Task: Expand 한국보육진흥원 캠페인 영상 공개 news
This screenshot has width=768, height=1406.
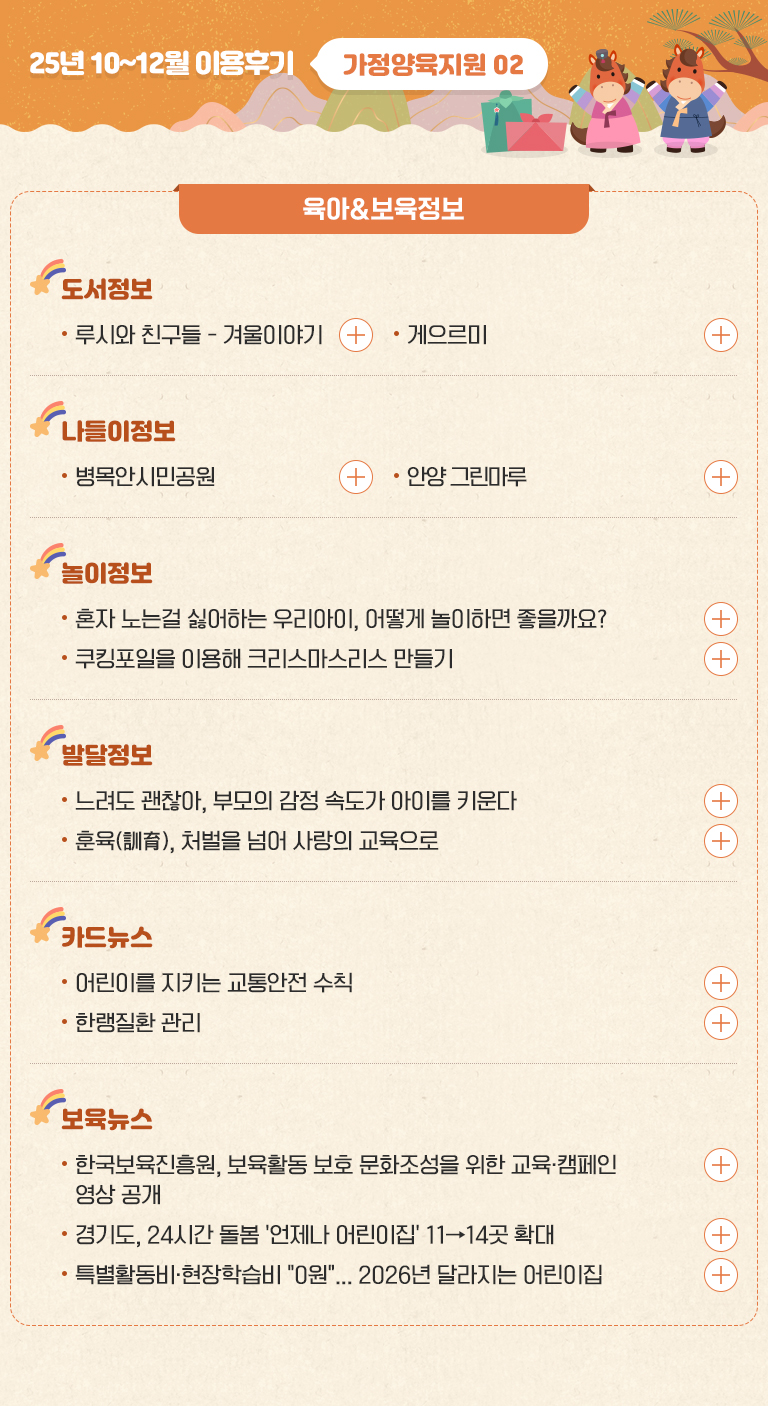Action: click(x=721, y=1165)
